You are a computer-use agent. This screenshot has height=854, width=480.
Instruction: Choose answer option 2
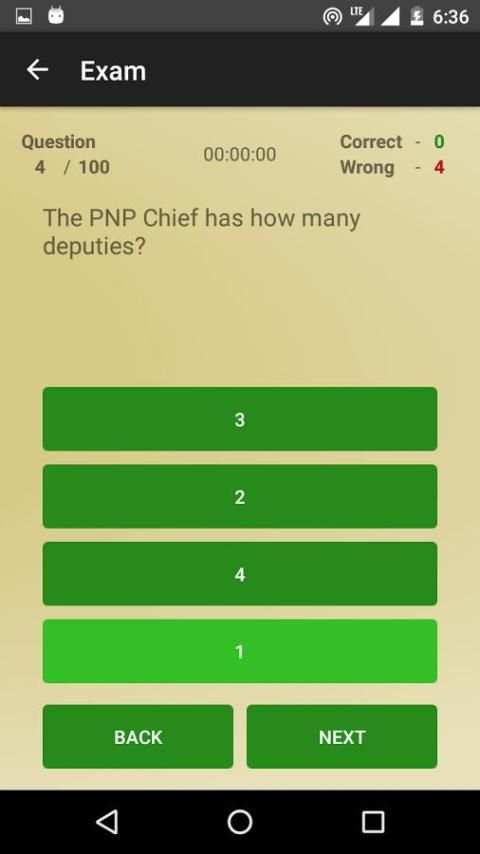coord(240,496)
